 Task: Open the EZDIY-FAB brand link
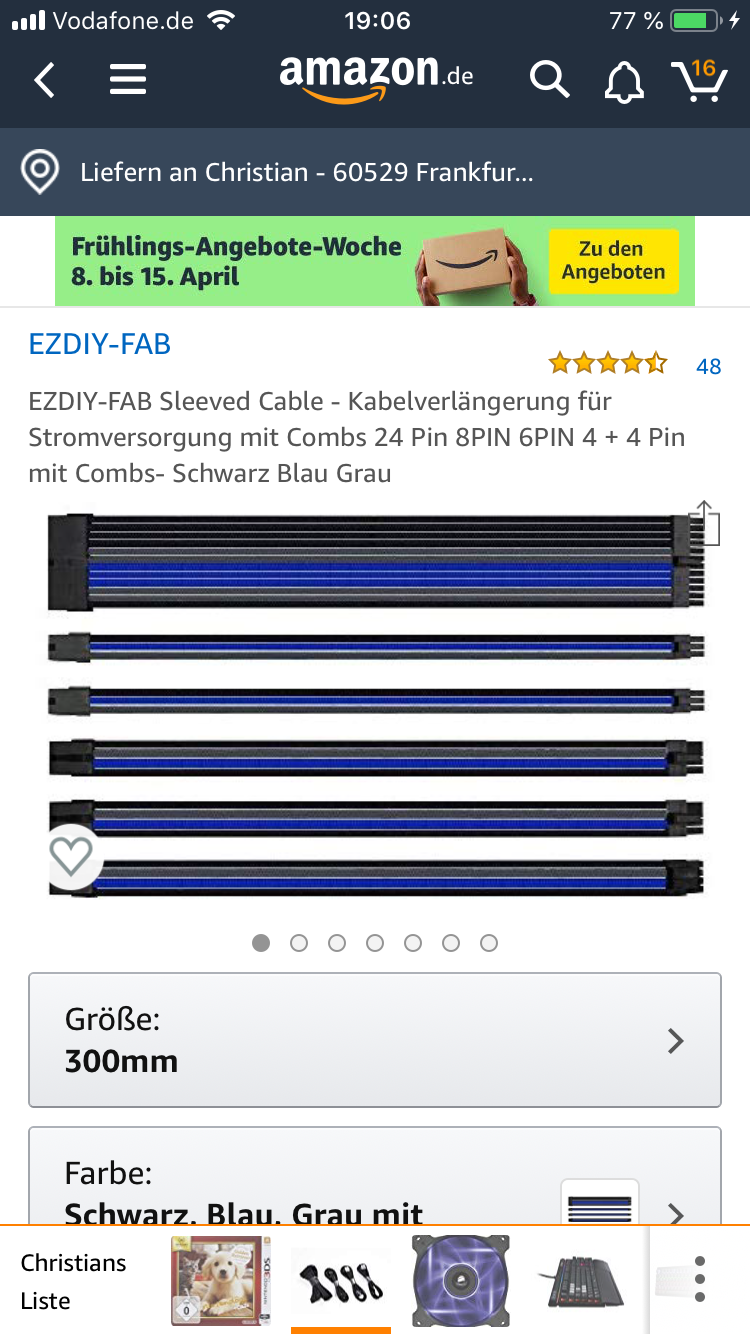click(100, 344)
